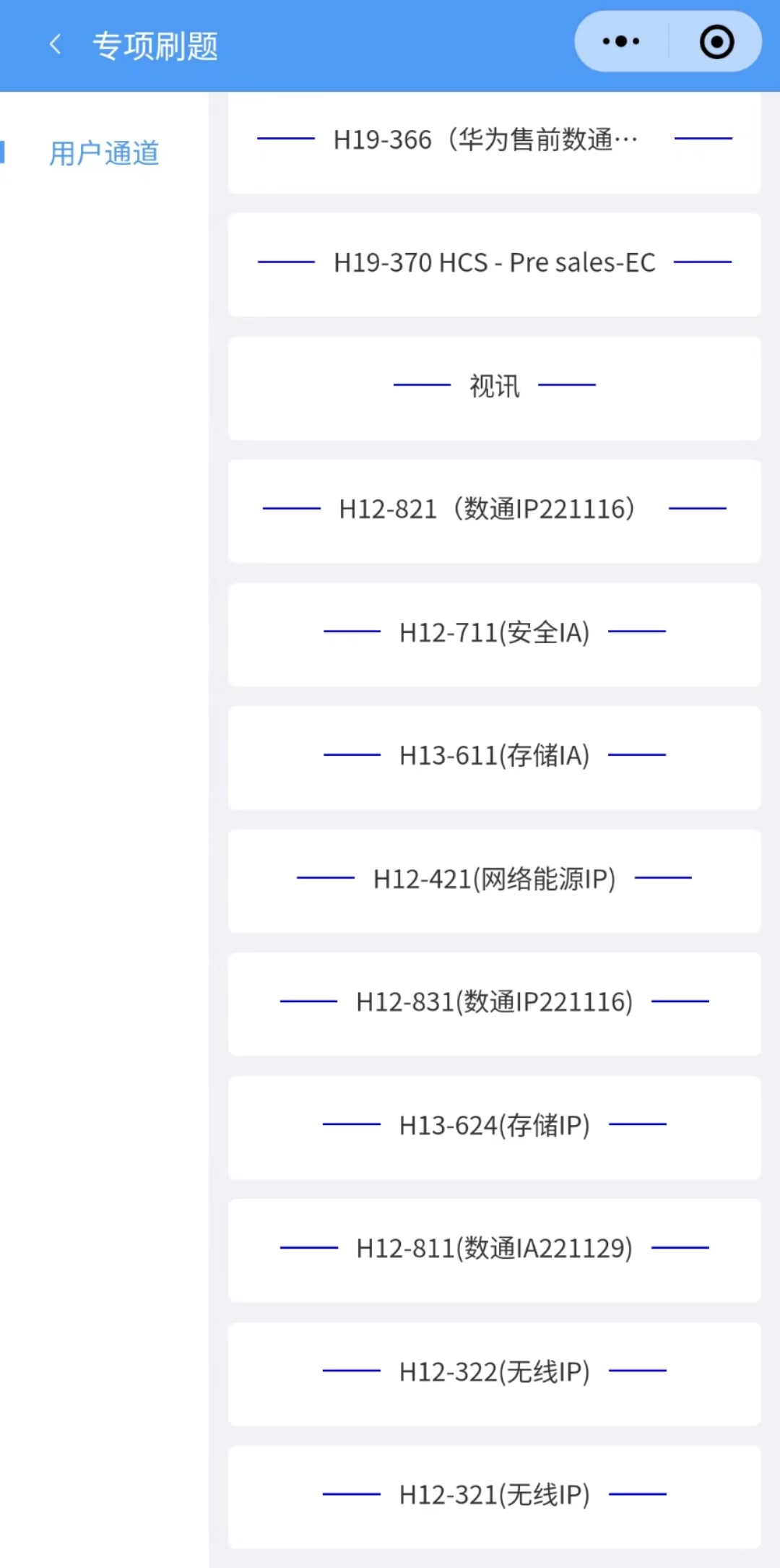The width and height of the screenshot is (780, 1568).
Task: Open H12-821 (数通IP221116)
Action: (494, 511)
